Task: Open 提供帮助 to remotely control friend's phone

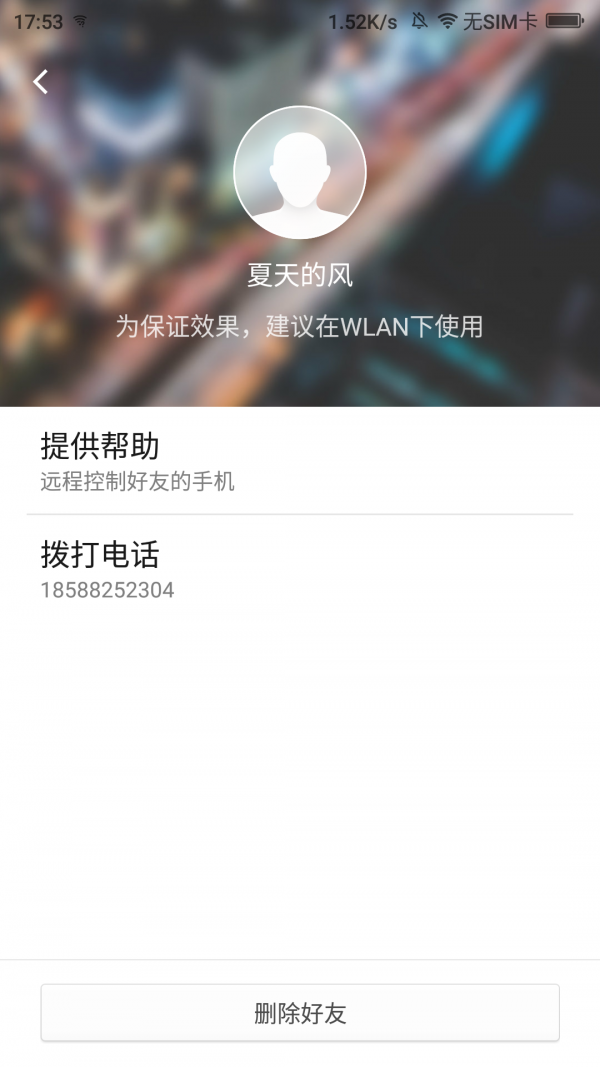Action: [299, 461]
